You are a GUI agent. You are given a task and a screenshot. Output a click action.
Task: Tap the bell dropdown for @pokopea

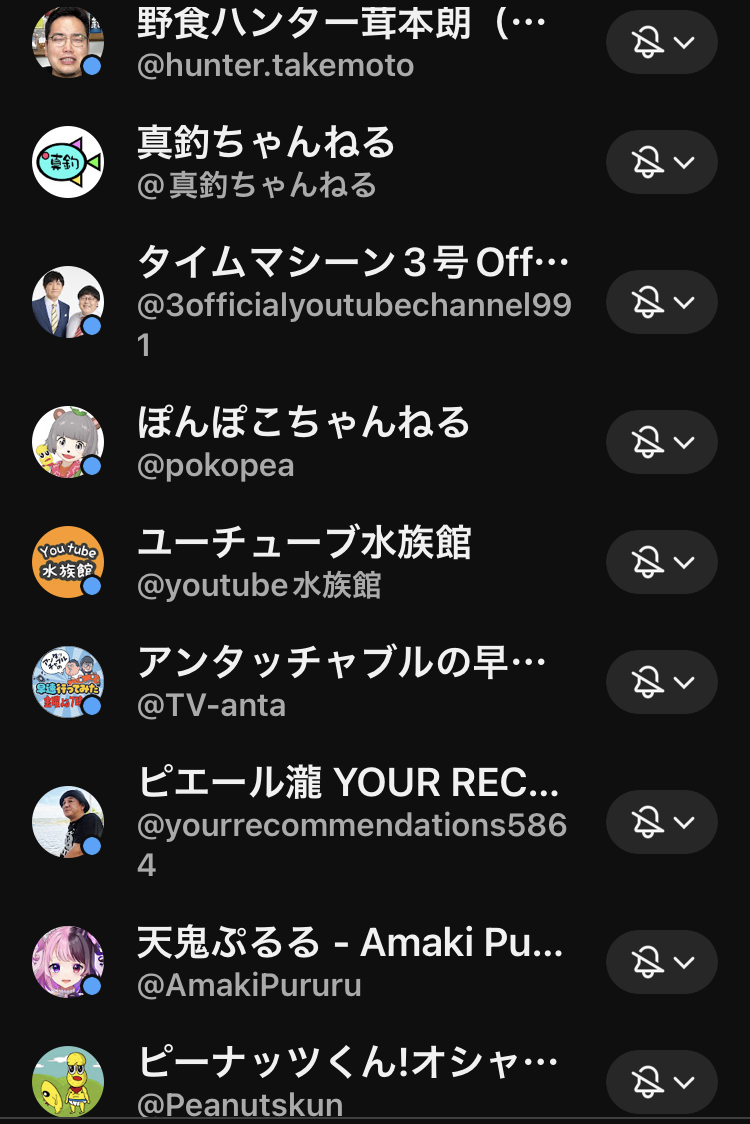point(661,442)
